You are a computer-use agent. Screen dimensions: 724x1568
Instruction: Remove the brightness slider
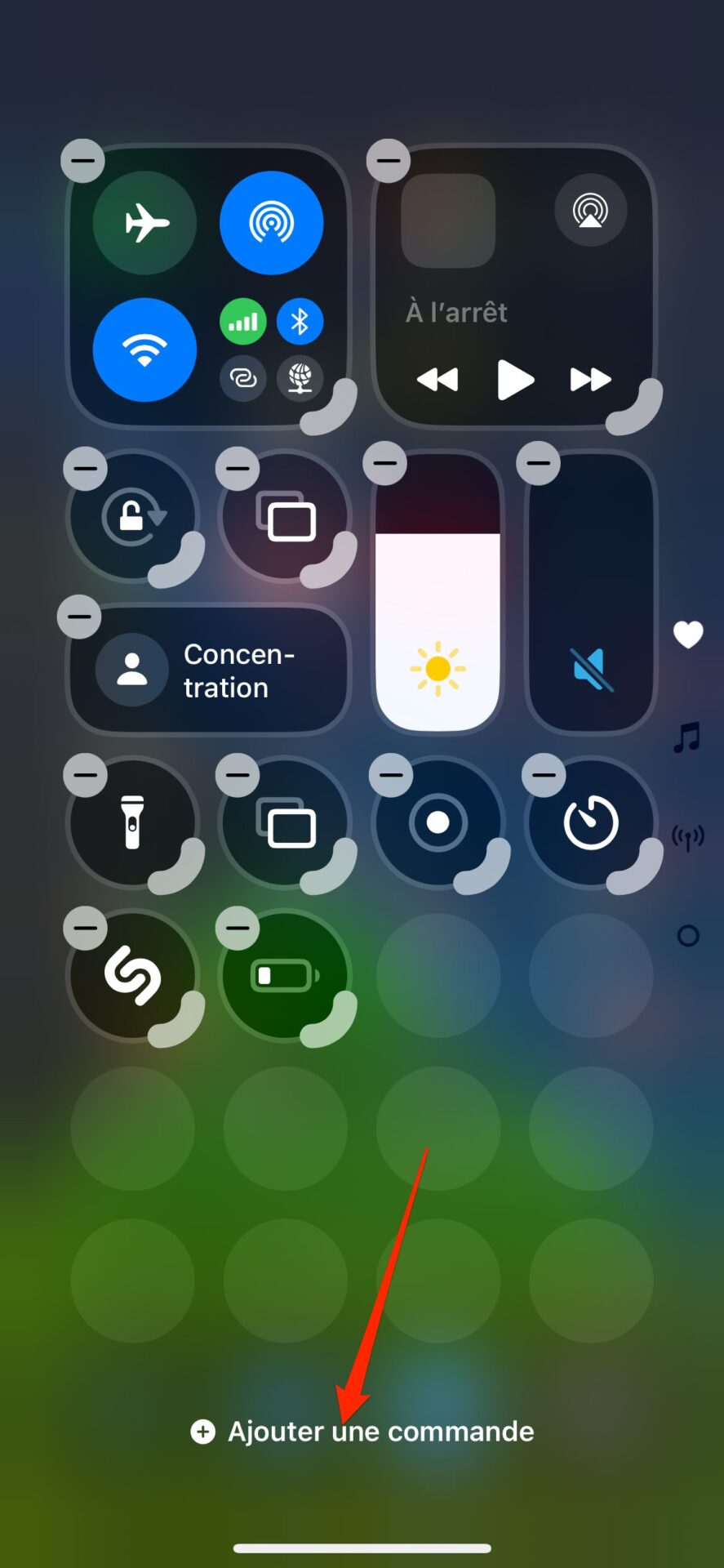(x=385, y=463)
